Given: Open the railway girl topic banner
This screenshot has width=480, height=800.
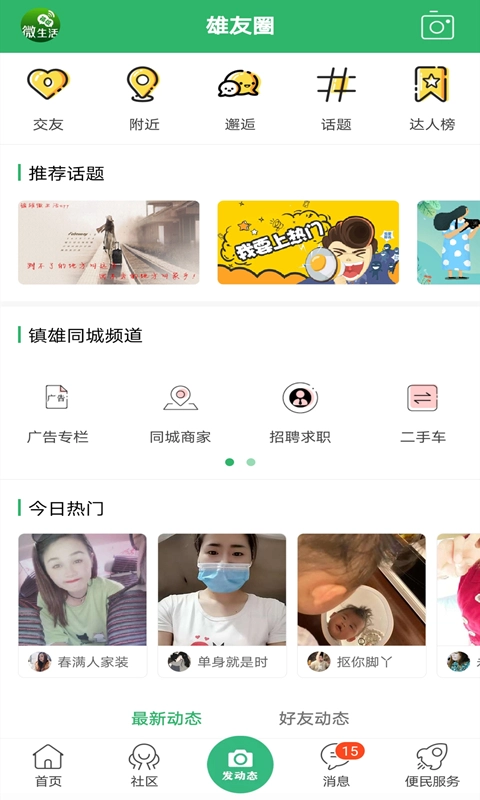Looking at the screenshot, I should tap(109, 242).
